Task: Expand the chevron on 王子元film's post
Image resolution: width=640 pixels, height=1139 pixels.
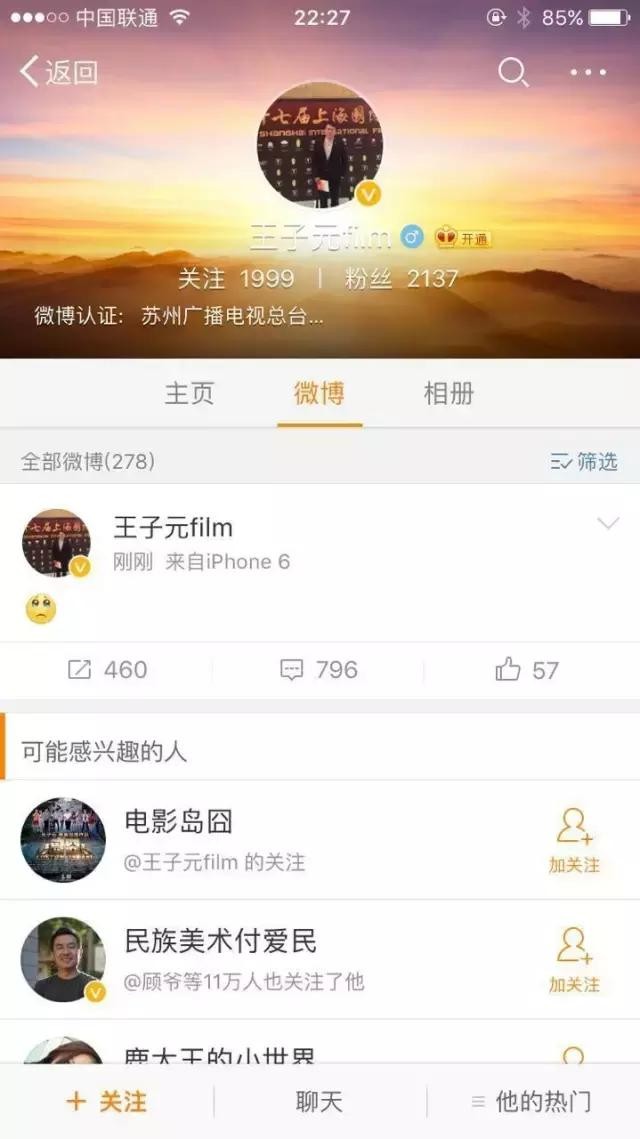Action: 608,524
